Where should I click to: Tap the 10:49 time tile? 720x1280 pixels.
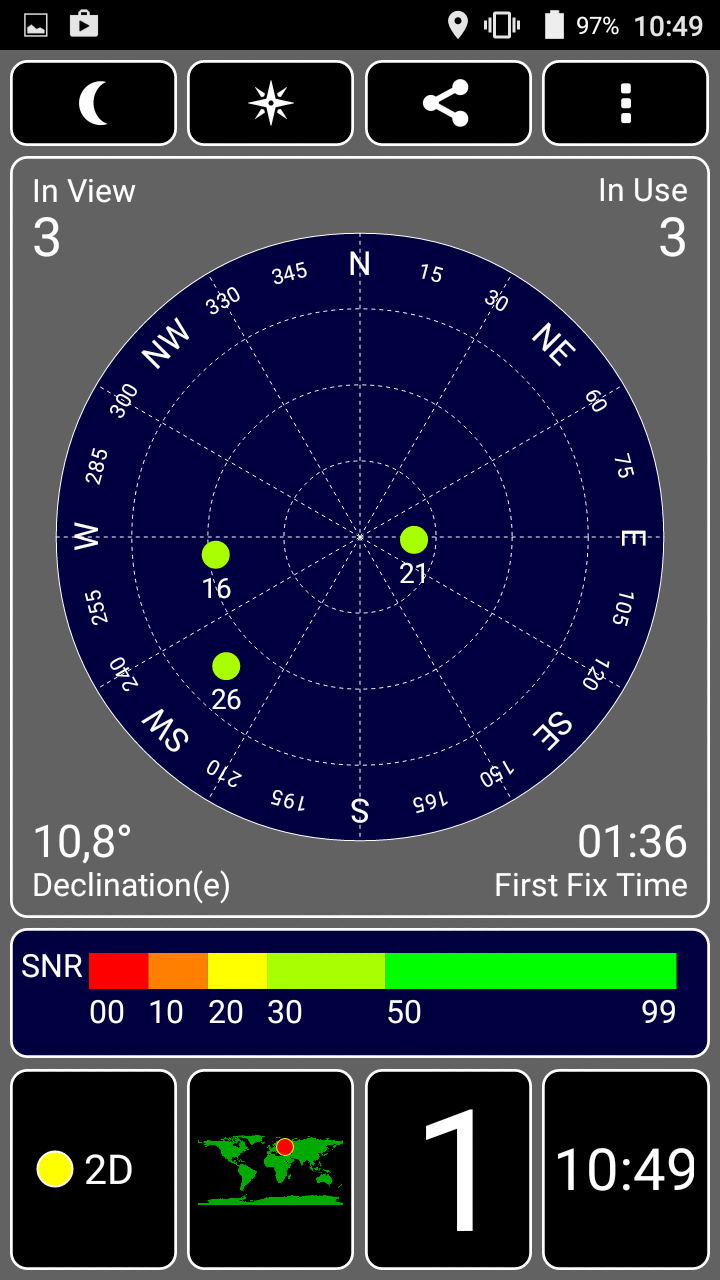626,1169
